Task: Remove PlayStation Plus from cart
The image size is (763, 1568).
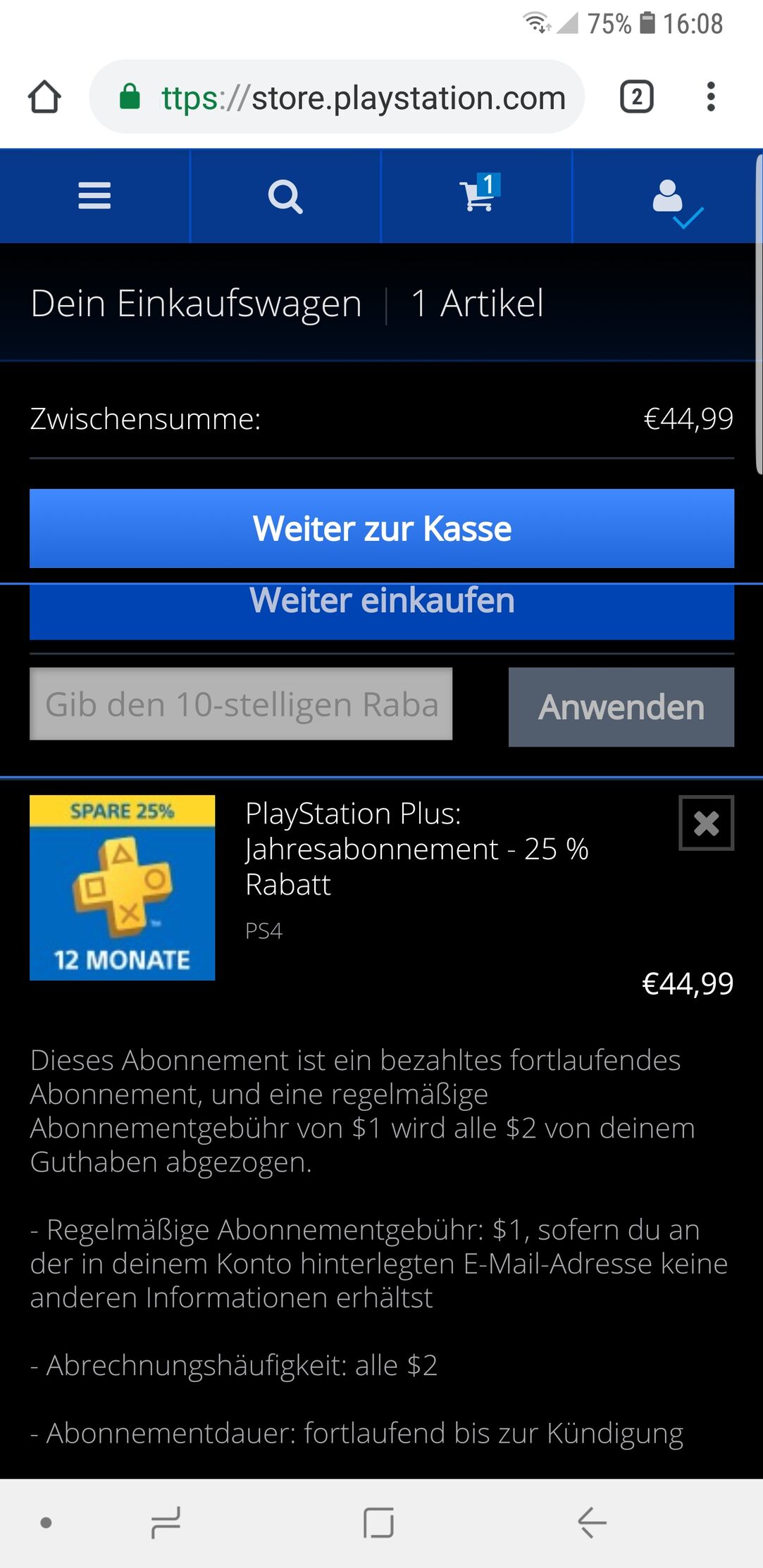Action: point(706,823)
